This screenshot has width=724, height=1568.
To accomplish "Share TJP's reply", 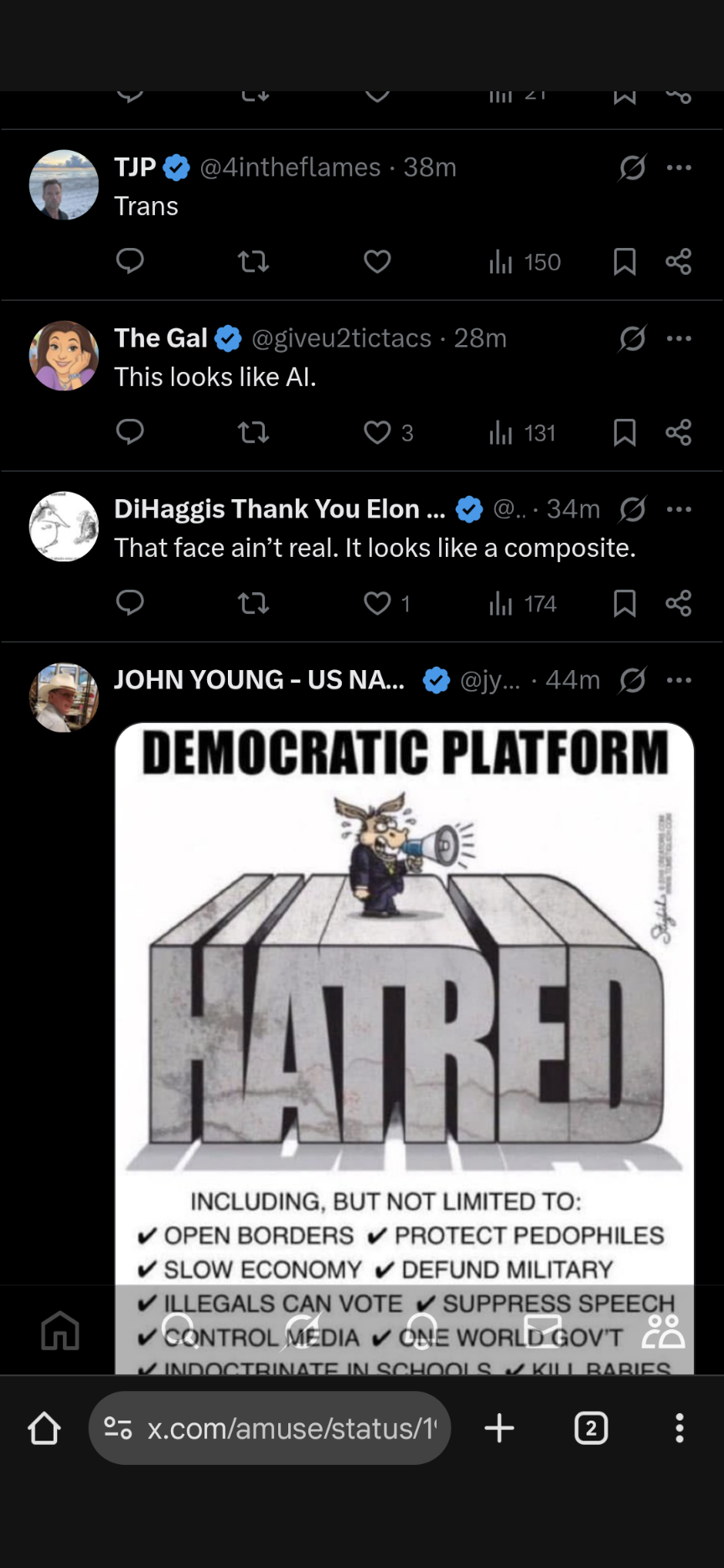I will click(678, 262).
